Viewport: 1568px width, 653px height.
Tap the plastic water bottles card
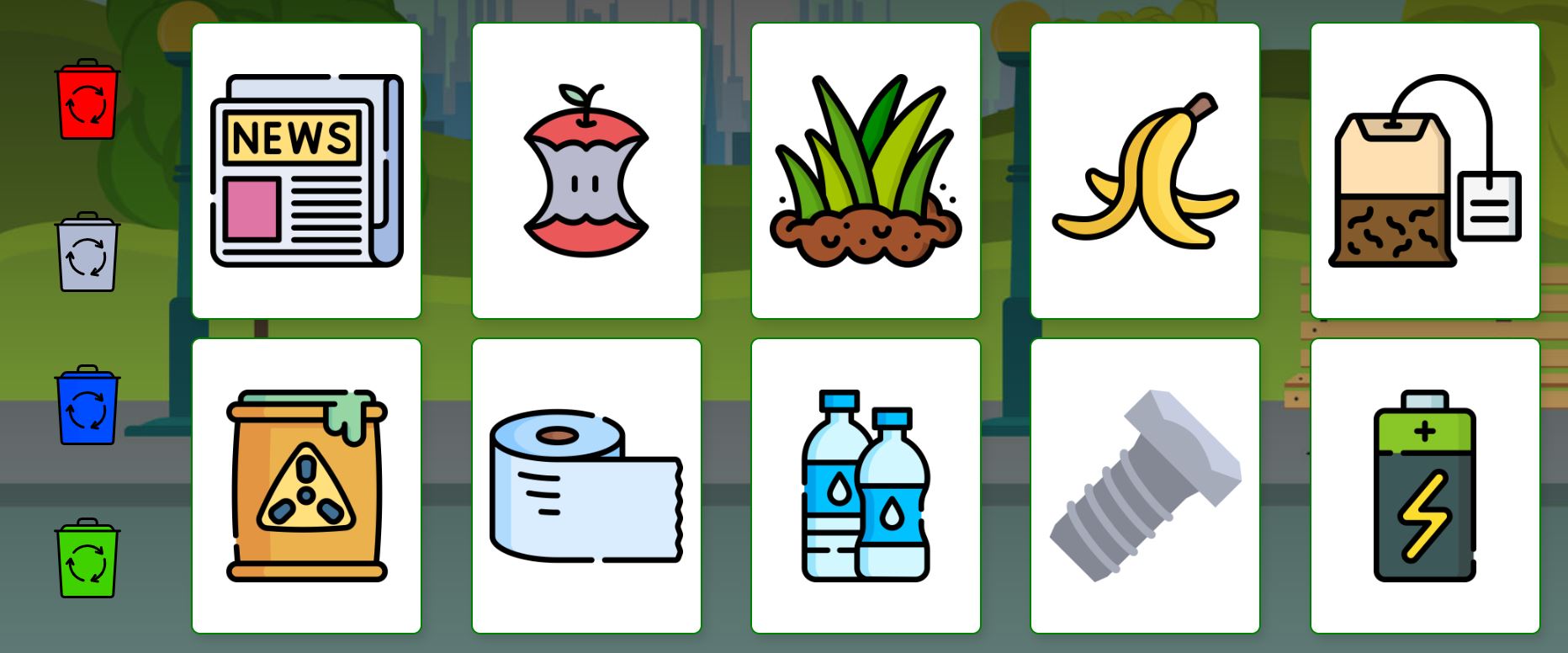pyautogui.click(x=866, y=486)
